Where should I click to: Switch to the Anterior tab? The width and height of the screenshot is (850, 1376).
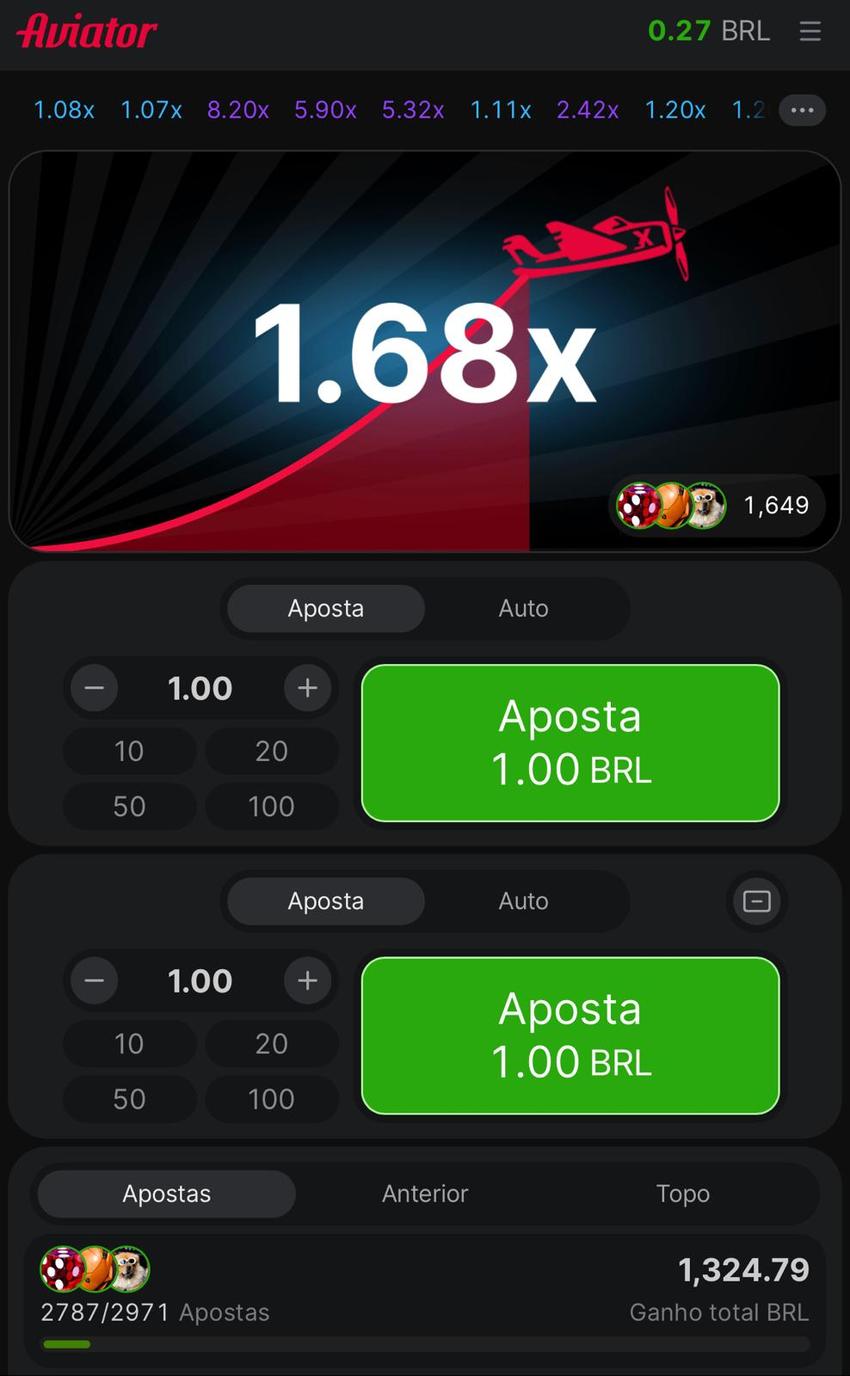coord(424,1193)
